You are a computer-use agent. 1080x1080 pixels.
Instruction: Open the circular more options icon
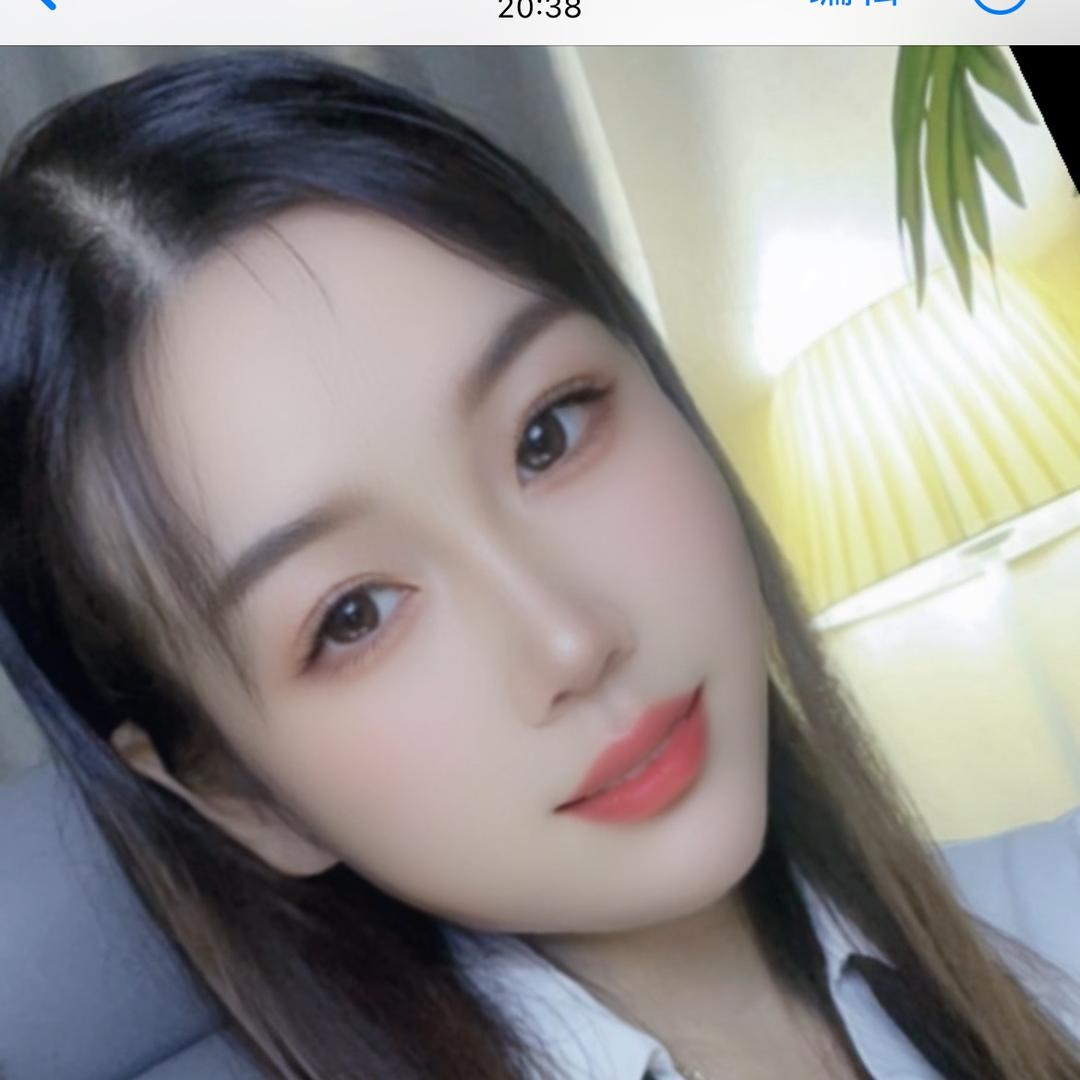999,4
